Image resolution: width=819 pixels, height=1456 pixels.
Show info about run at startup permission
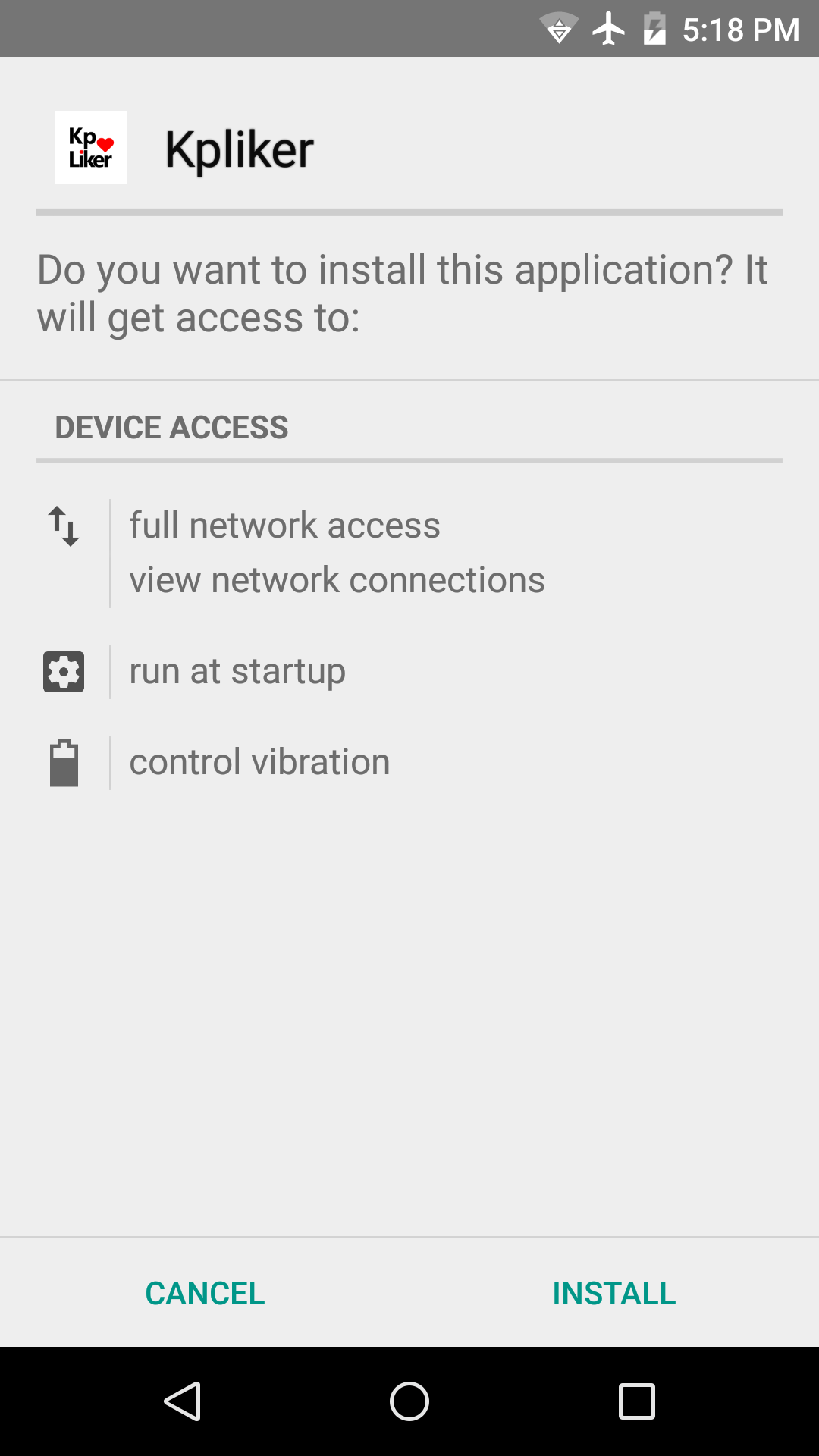tap(237, 671)
